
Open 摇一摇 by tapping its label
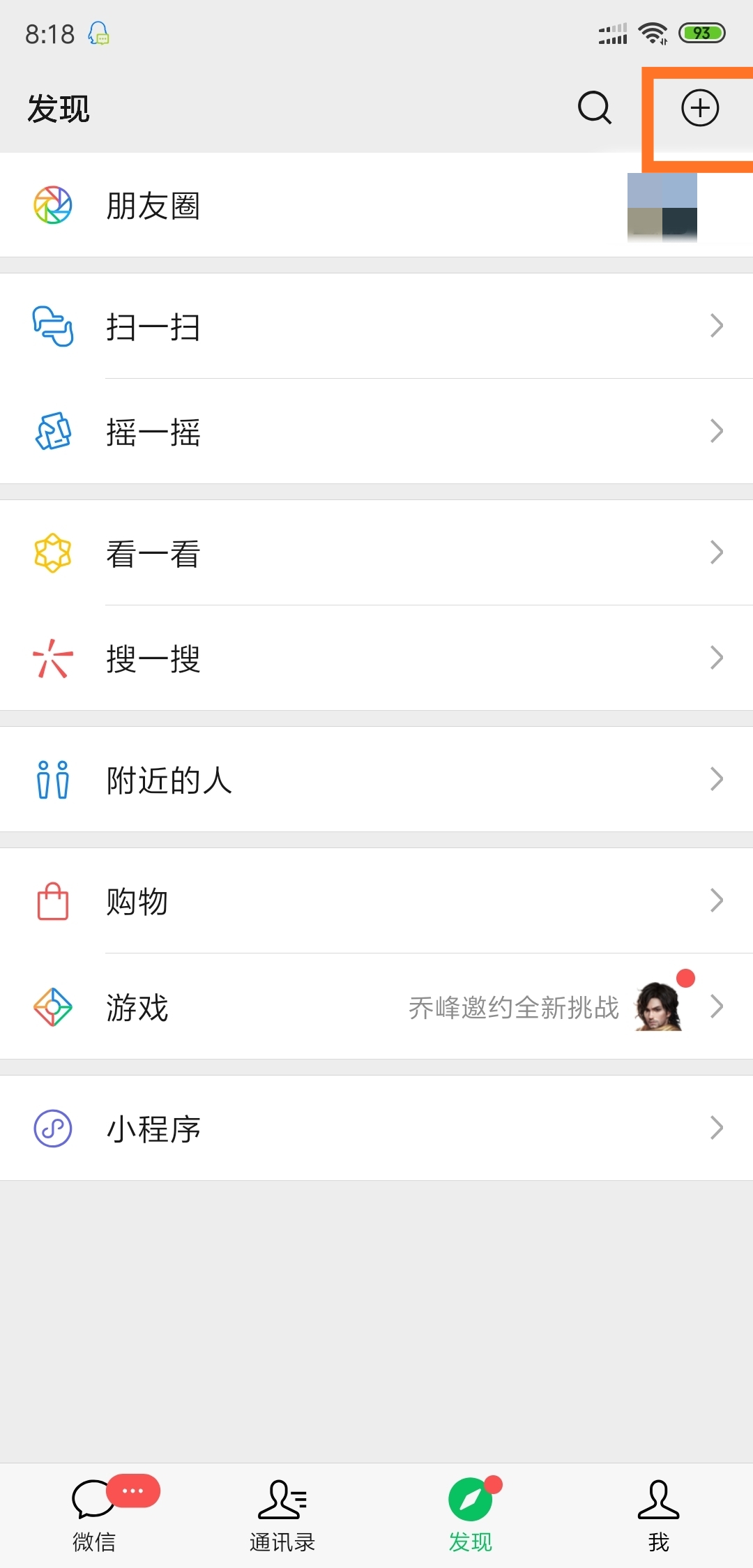point(153,432)
